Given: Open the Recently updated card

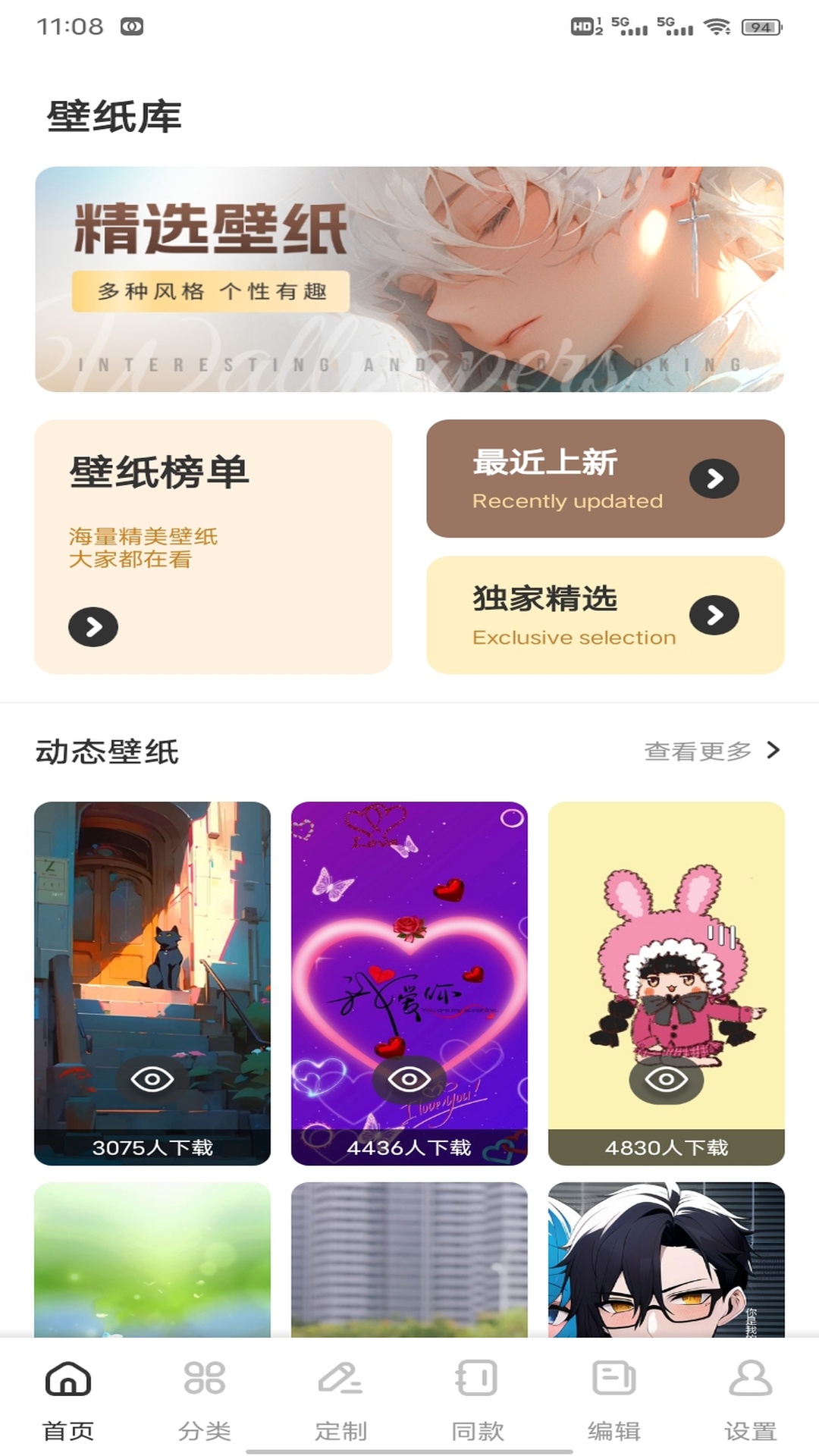Looking at the screenshot, I should click(607, 479).
